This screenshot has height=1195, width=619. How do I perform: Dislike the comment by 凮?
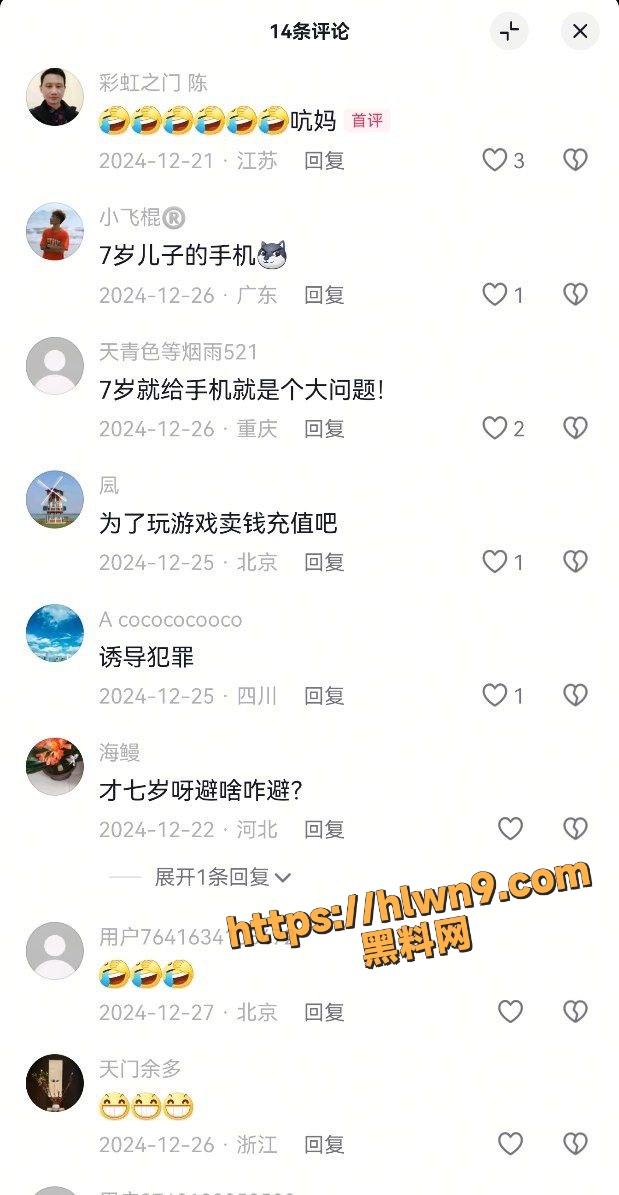click(575, 562)
